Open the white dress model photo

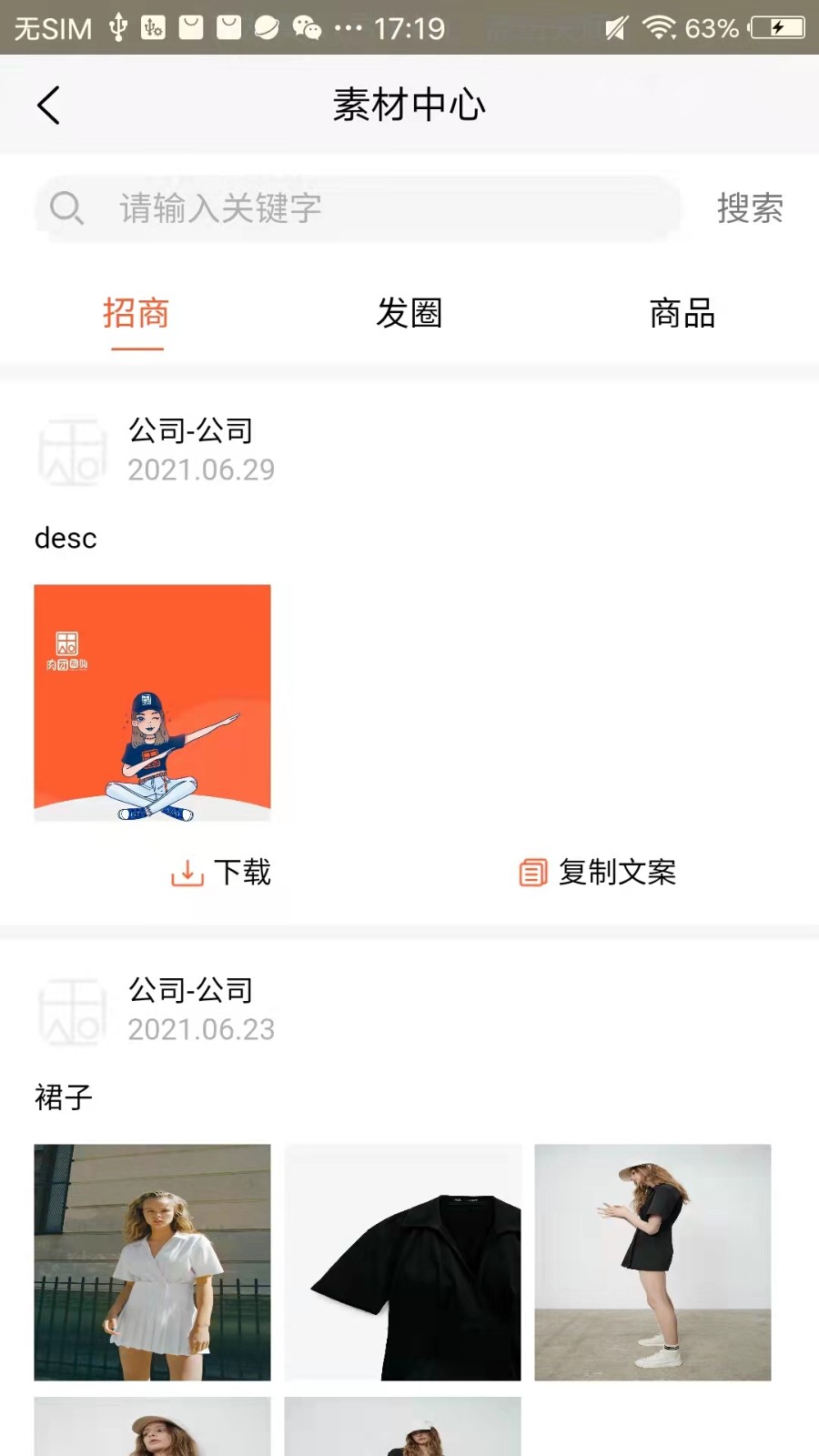pyautogui.click(x=151, y=1261)
